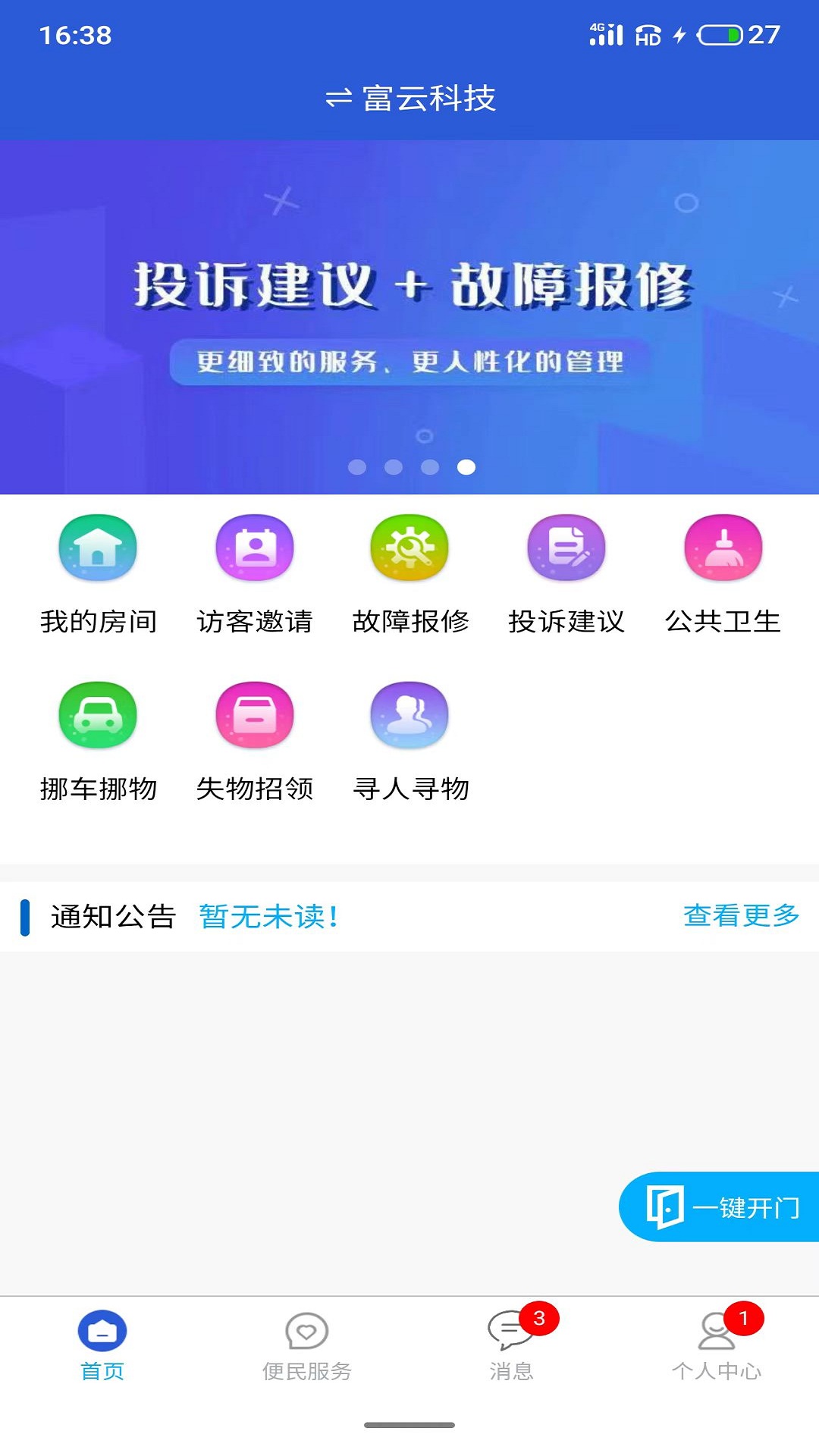819x1456 pixels.
Task: Tap 查看更多 for notices
Action: click(741, 916)
